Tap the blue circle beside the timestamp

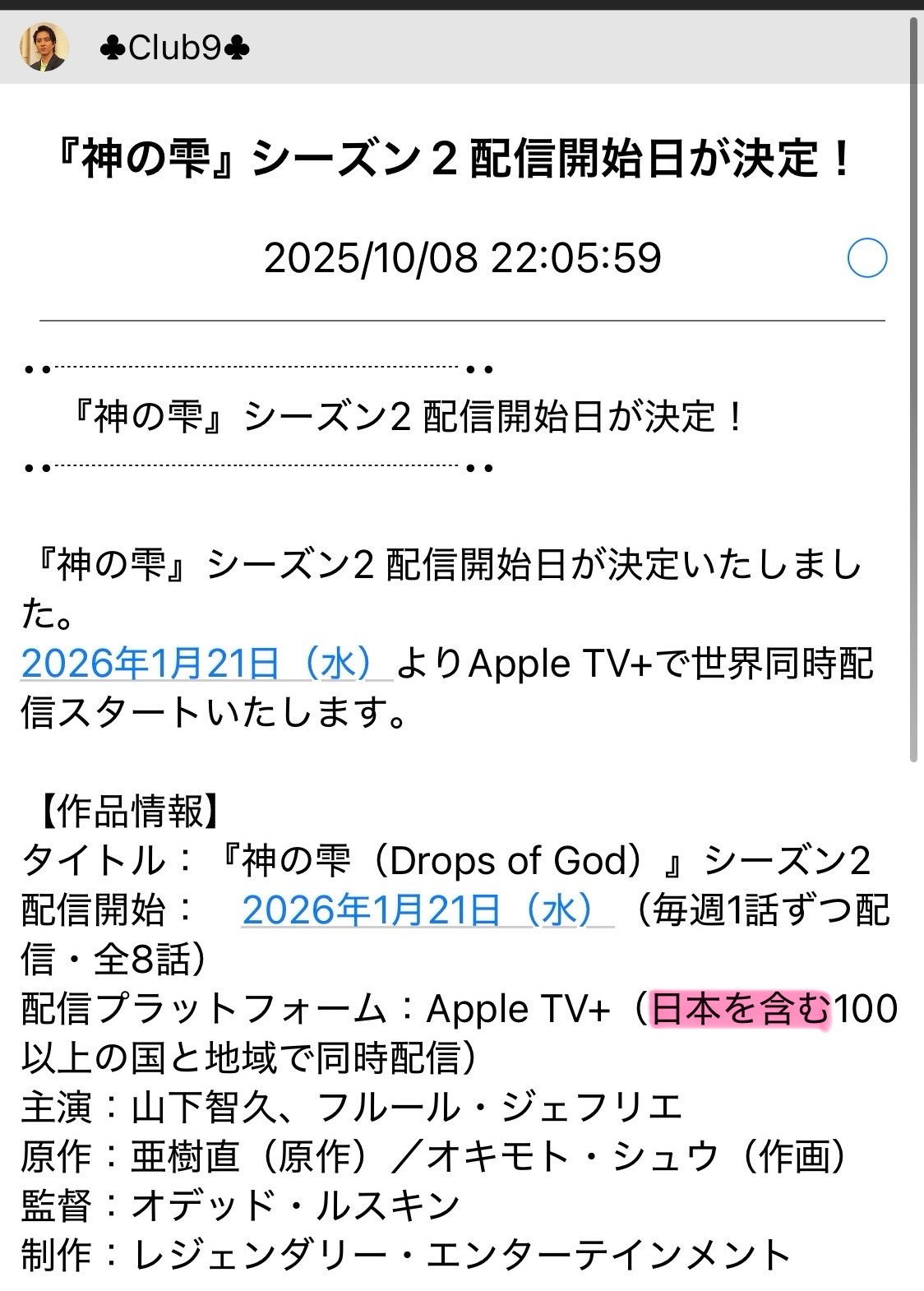[866, 258]
